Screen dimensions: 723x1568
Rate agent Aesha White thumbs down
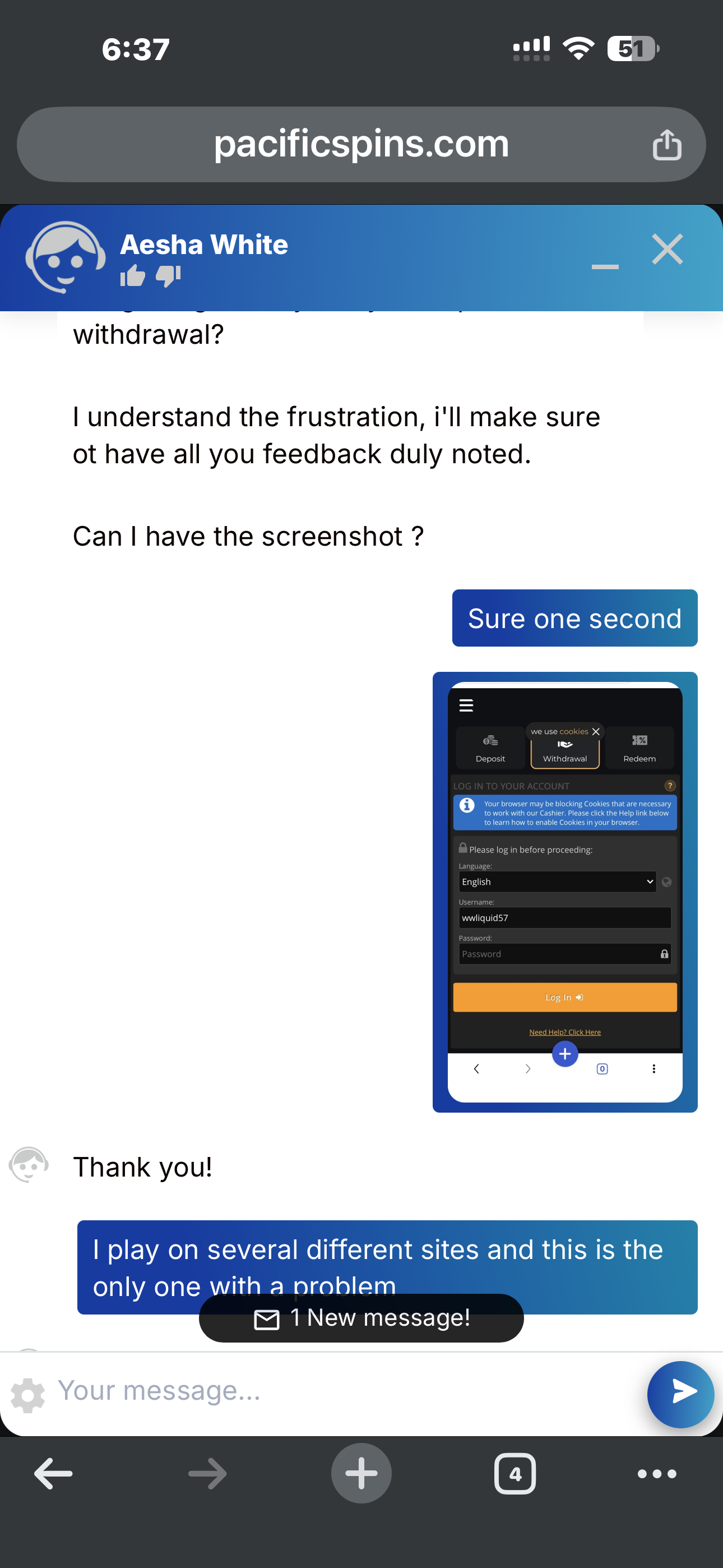click(168, 276)
